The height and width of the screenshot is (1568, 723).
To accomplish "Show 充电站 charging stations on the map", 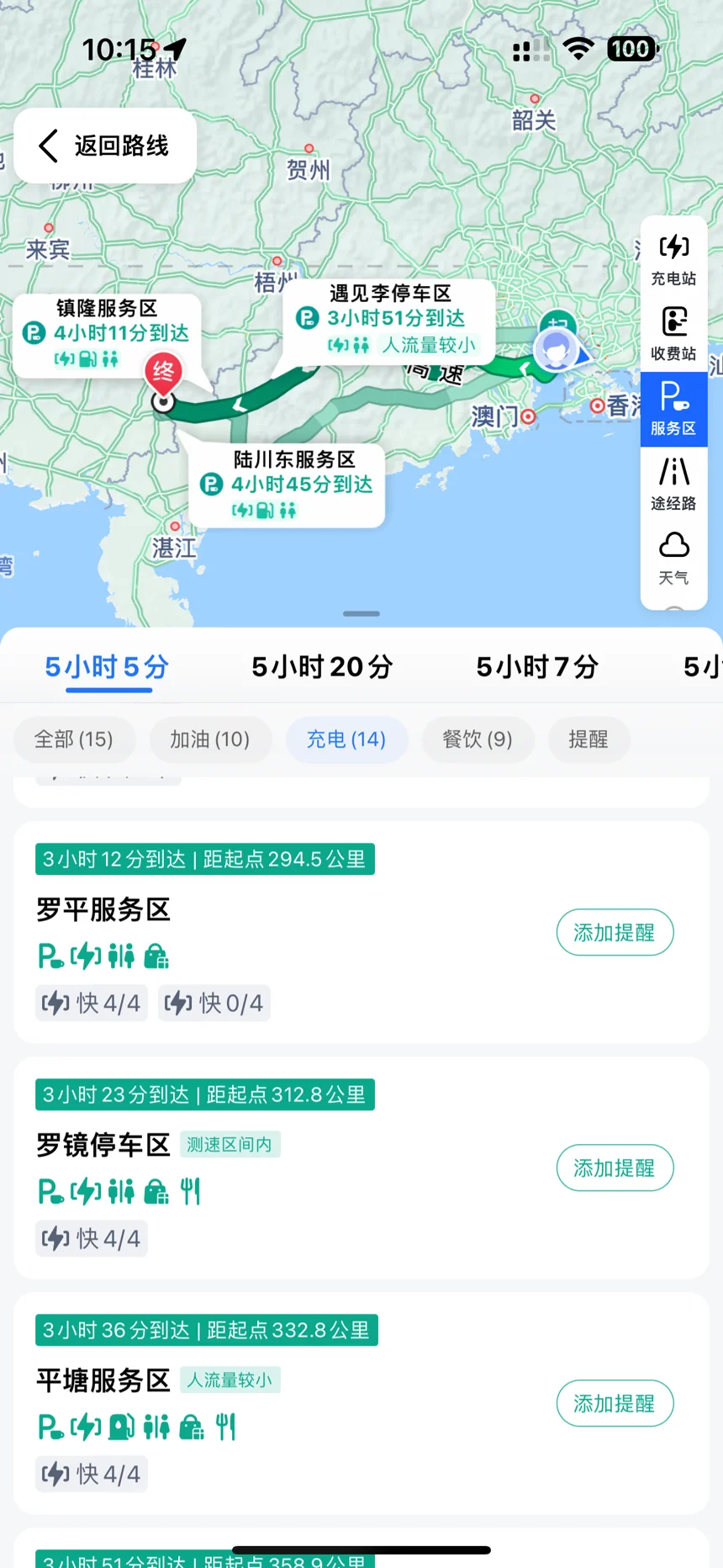I will pyautogui.click(x=673, y=260).
